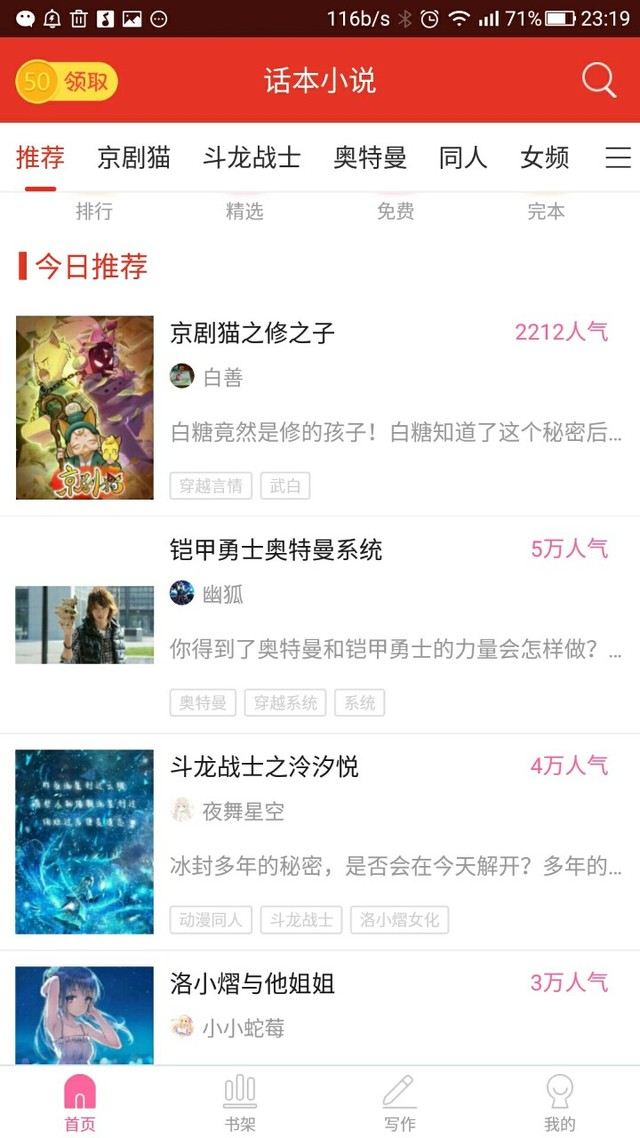Tap the 穿越言情 tag chip
640x1138 pixels.
pyautogui.click(x=211, y=486)
